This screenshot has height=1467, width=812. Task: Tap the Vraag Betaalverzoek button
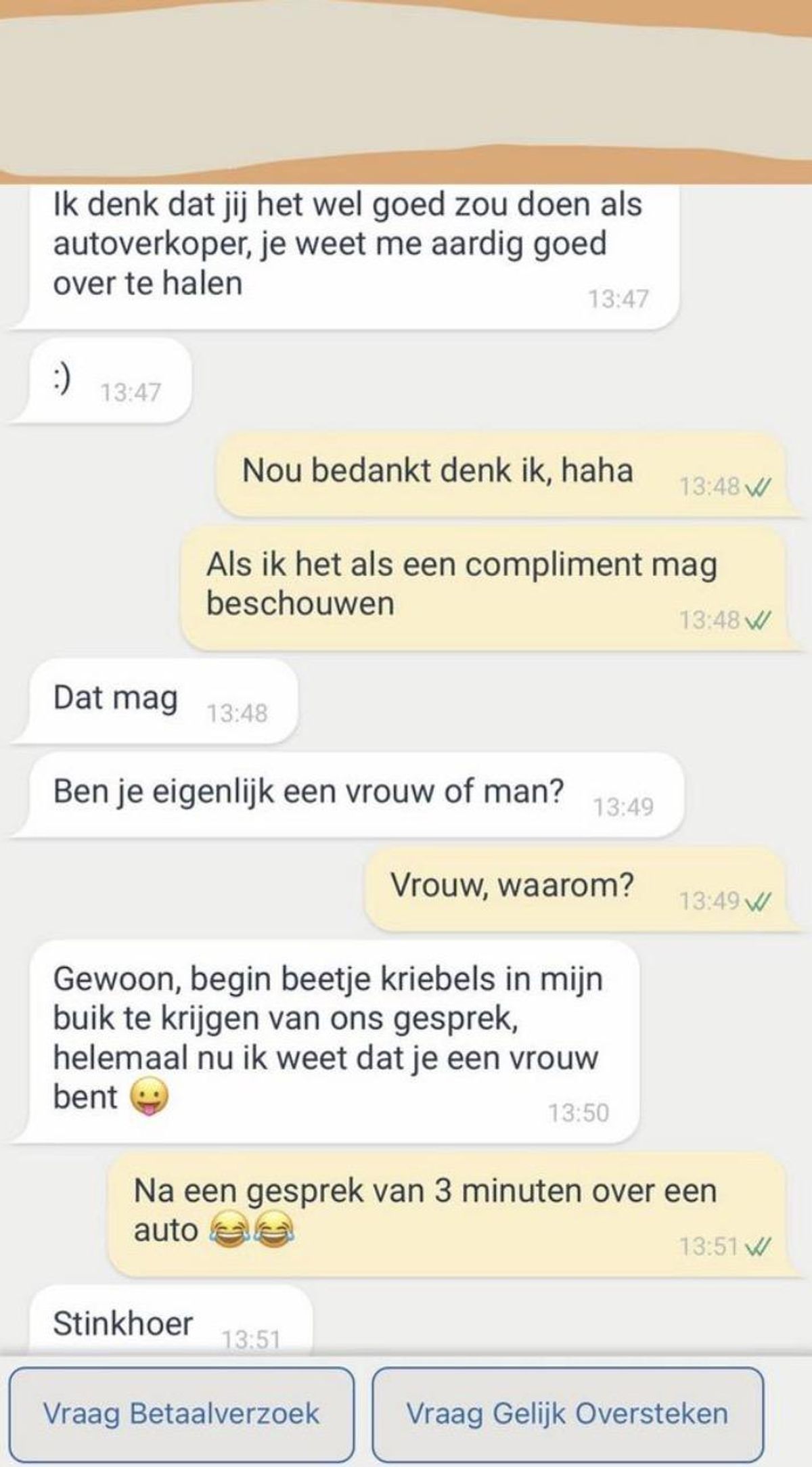tap(181, 1414)
